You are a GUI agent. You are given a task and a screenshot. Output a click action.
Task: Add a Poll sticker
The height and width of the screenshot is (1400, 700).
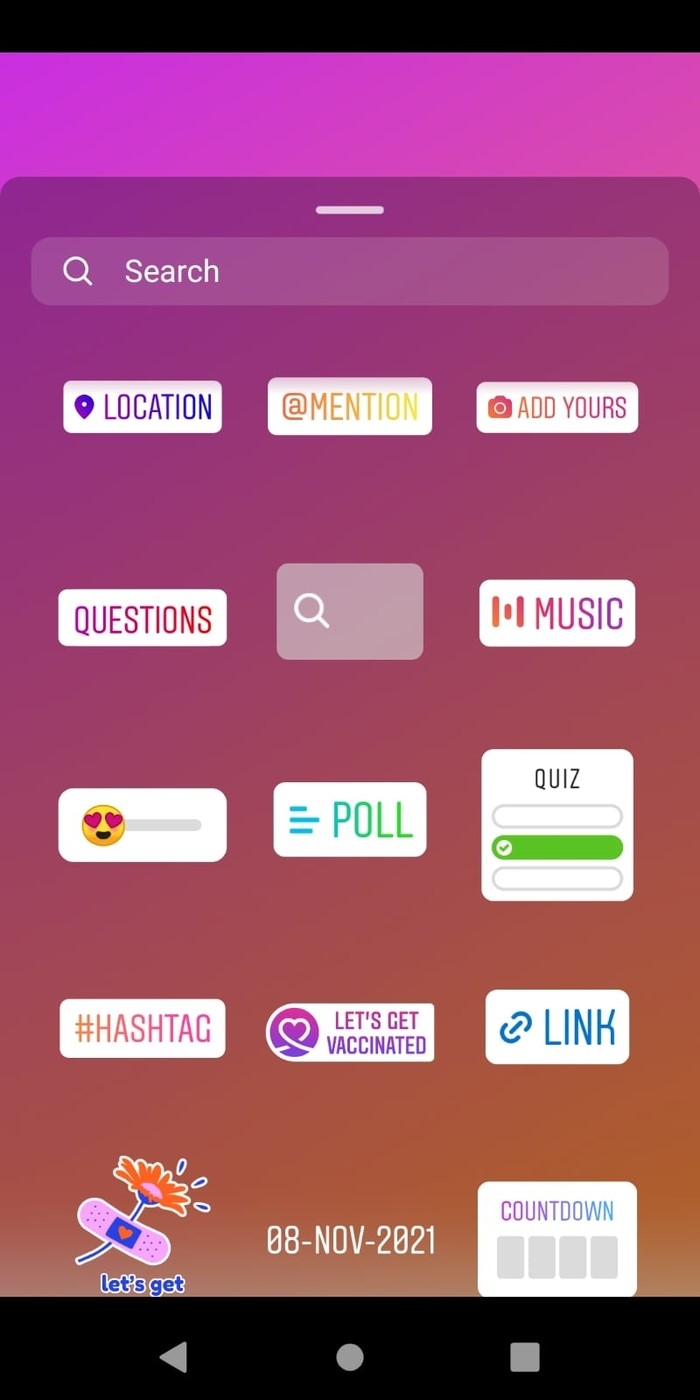(350, 820)
